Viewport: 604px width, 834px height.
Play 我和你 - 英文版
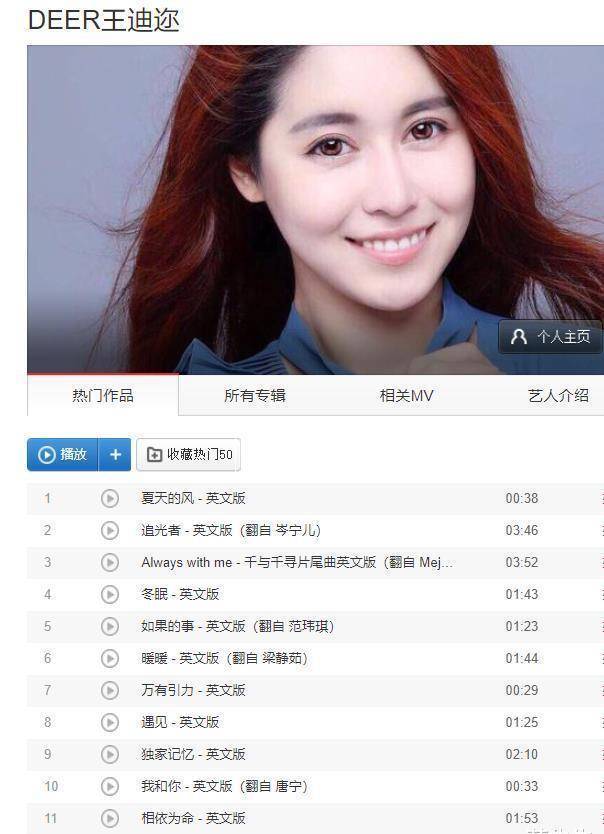click(x=110, y=786)
